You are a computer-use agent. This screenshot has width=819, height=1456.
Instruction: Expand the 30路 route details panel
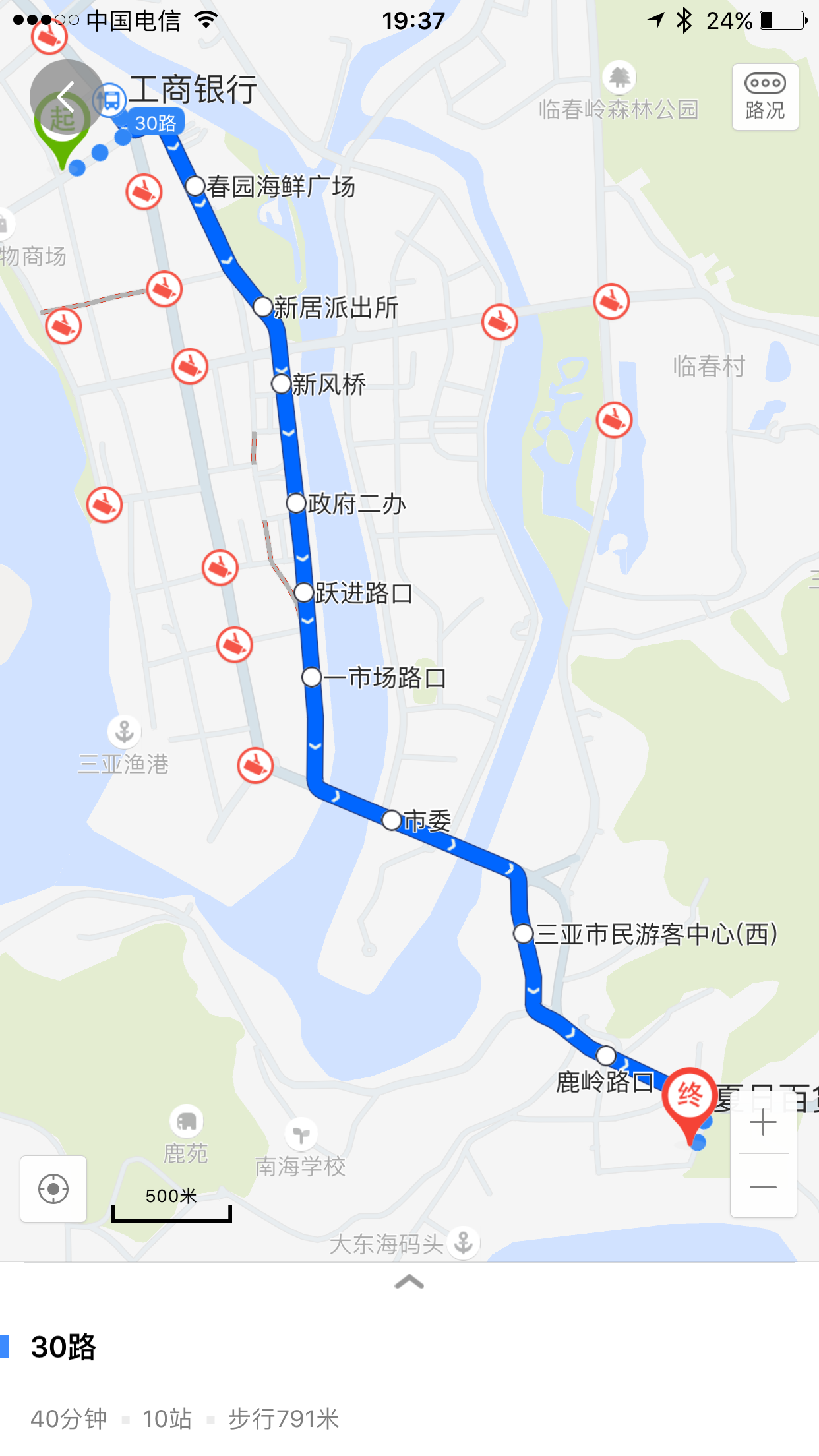409,1281
